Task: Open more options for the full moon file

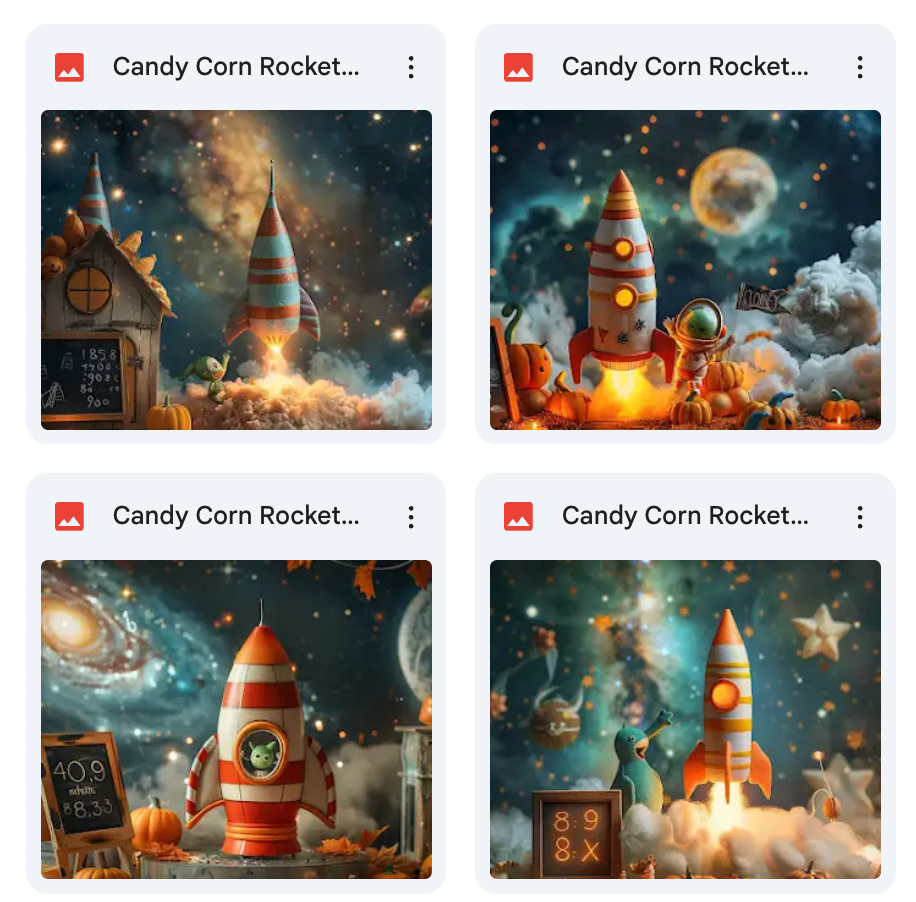Action: click(860, 68)
